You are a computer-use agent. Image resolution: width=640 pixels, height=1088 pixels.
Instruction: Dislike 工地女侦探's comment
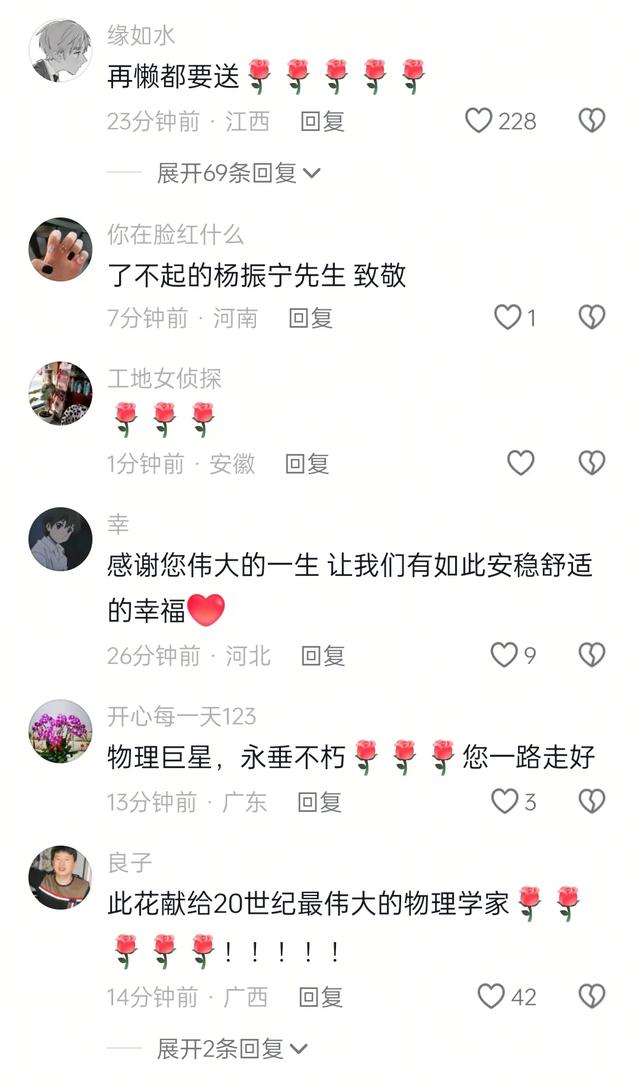point(592,463)
